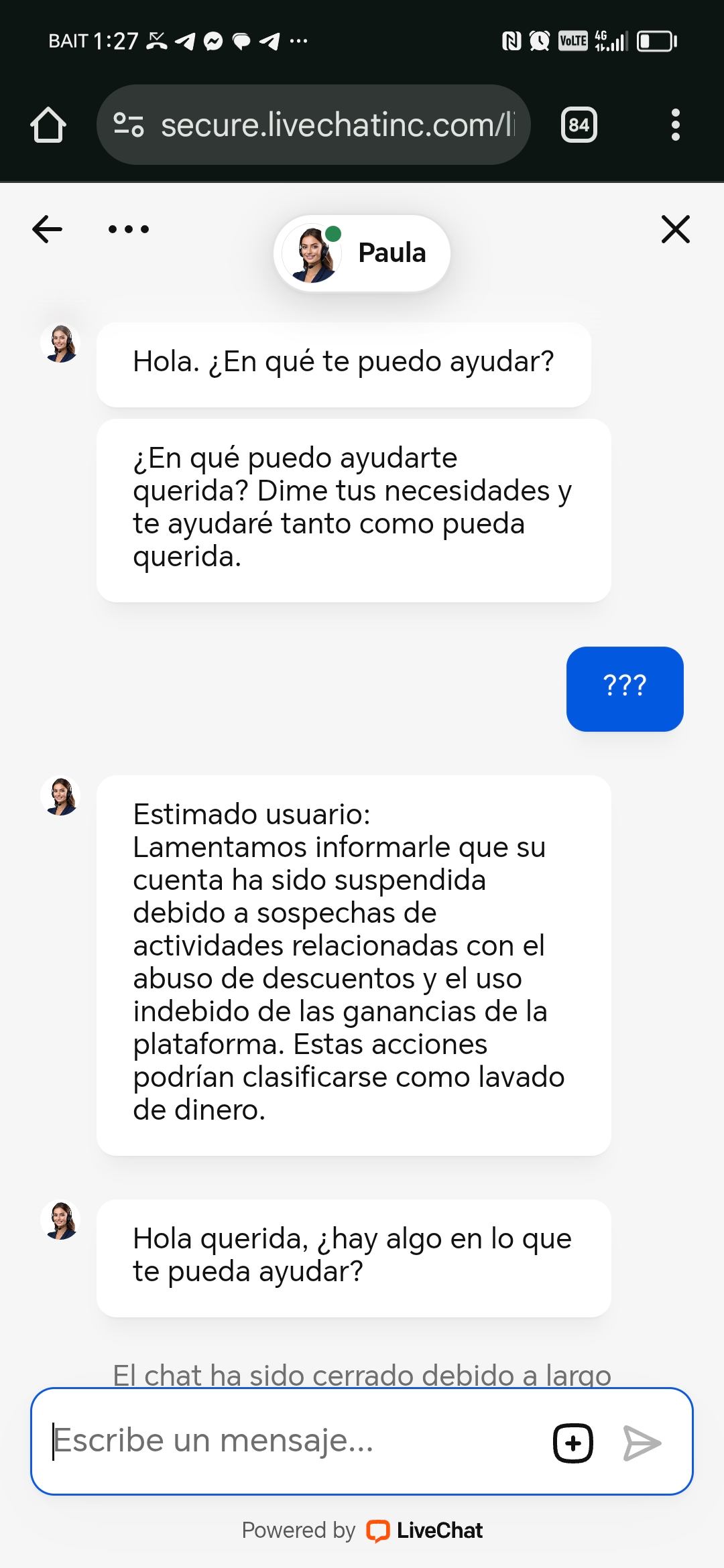
Task: Close the chat window
Action: (675, 229)
